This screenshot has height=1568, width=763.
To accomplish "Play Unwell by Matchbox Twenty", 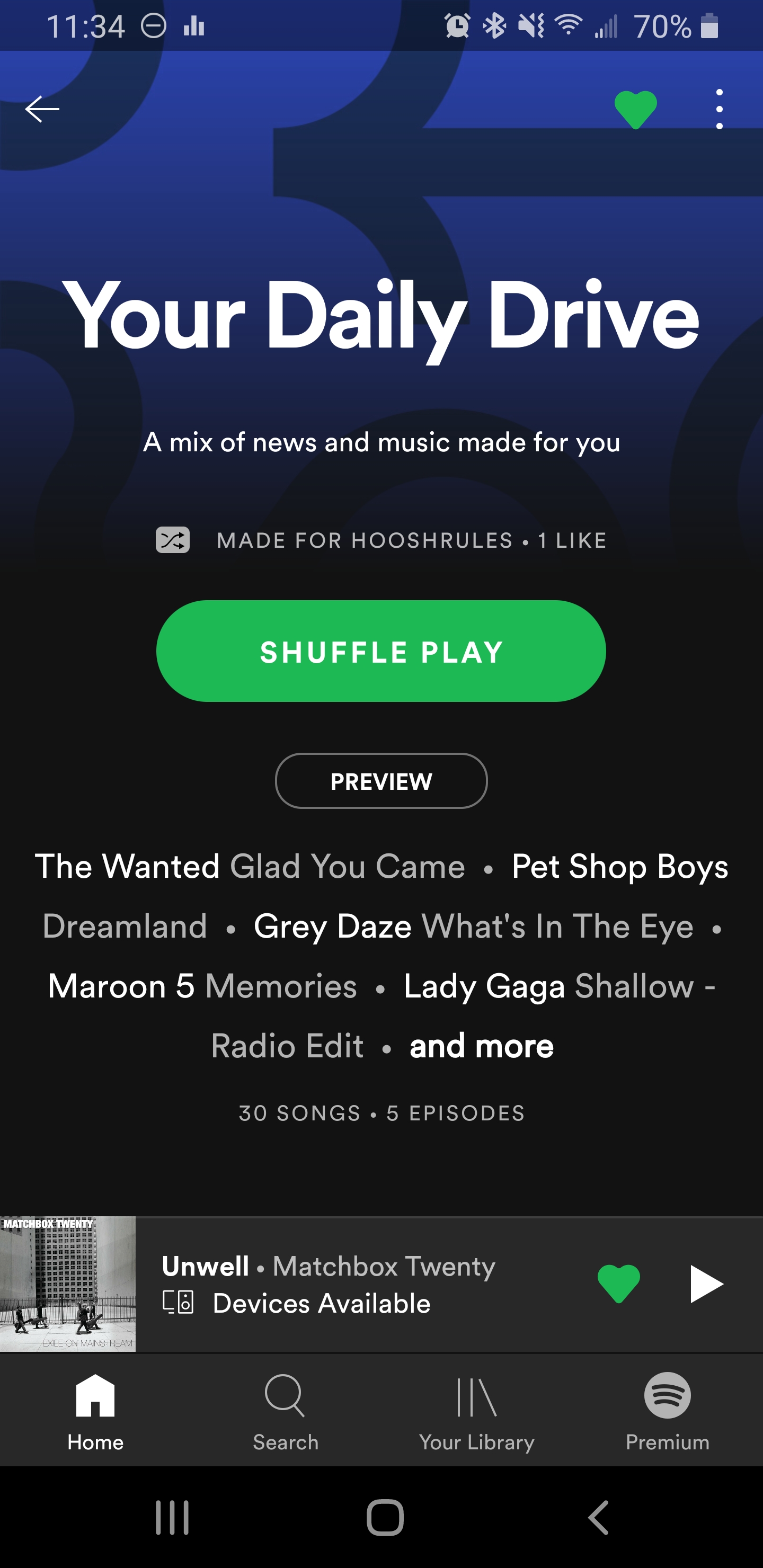I will click(x=706, y=1284).
